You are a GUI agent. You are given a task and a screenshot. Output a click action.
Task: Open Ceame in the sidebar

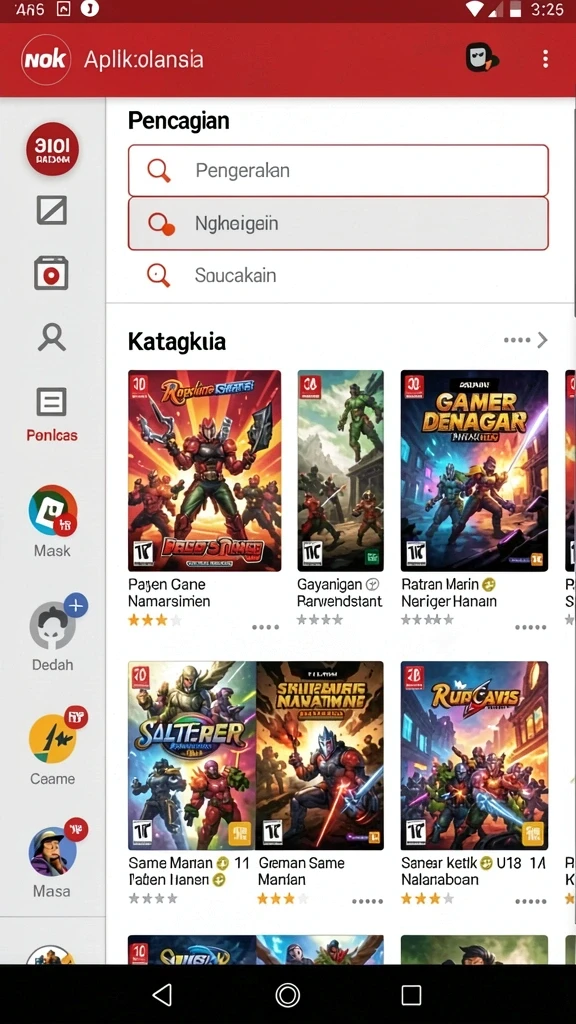point(52,746)
